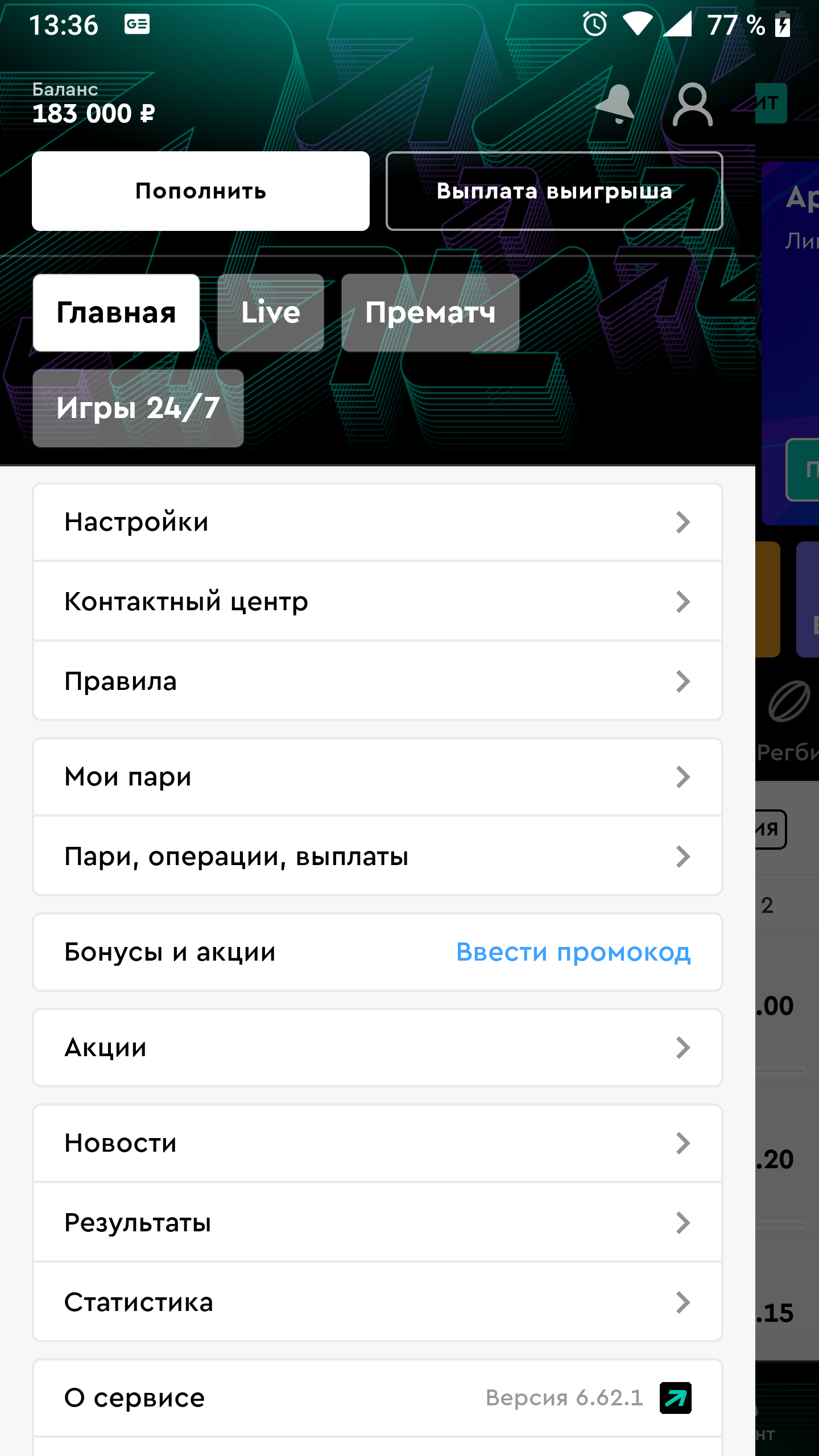
Task: Switch to the Главная tab
Action: click(x=116, y=313)
